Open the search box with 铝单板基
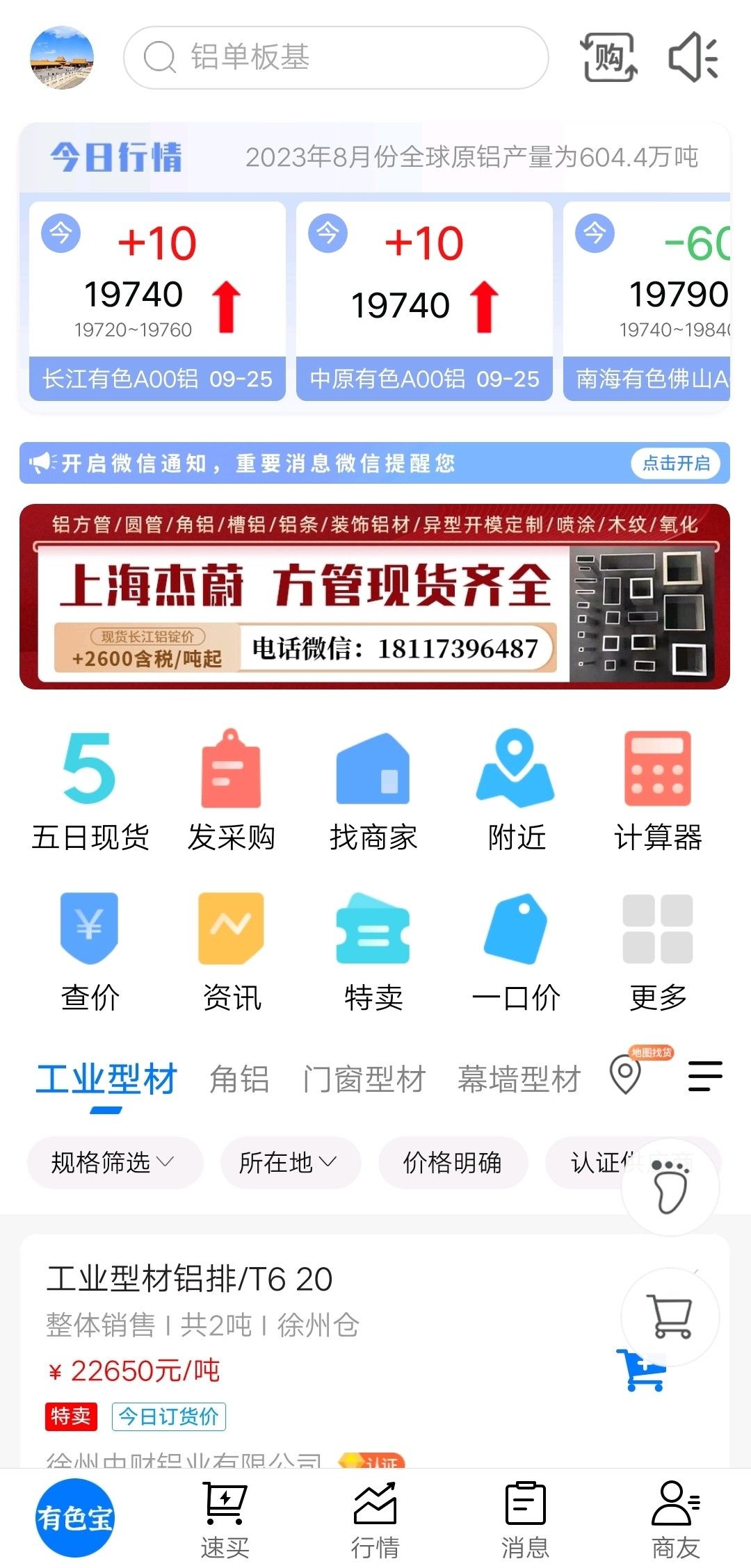Viewport: 751px width, 1568px height. (336, 58)
